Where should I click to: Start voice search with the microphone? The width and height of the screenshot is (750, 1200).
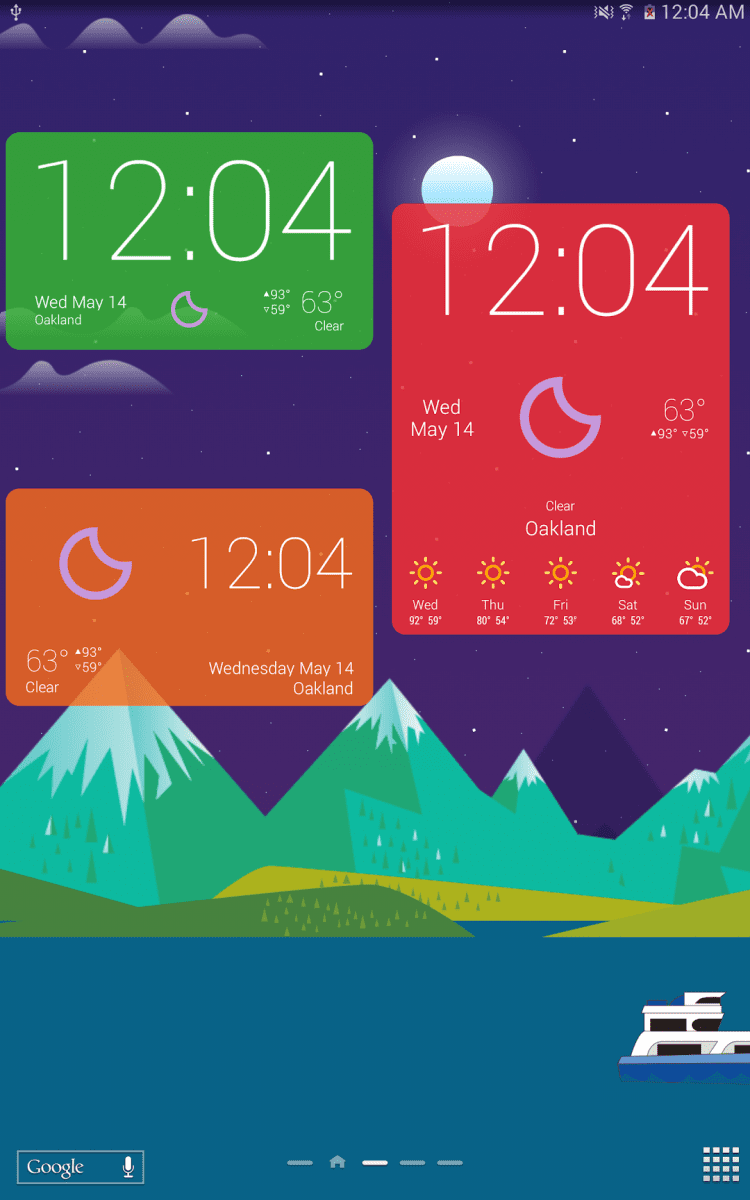128,1167
